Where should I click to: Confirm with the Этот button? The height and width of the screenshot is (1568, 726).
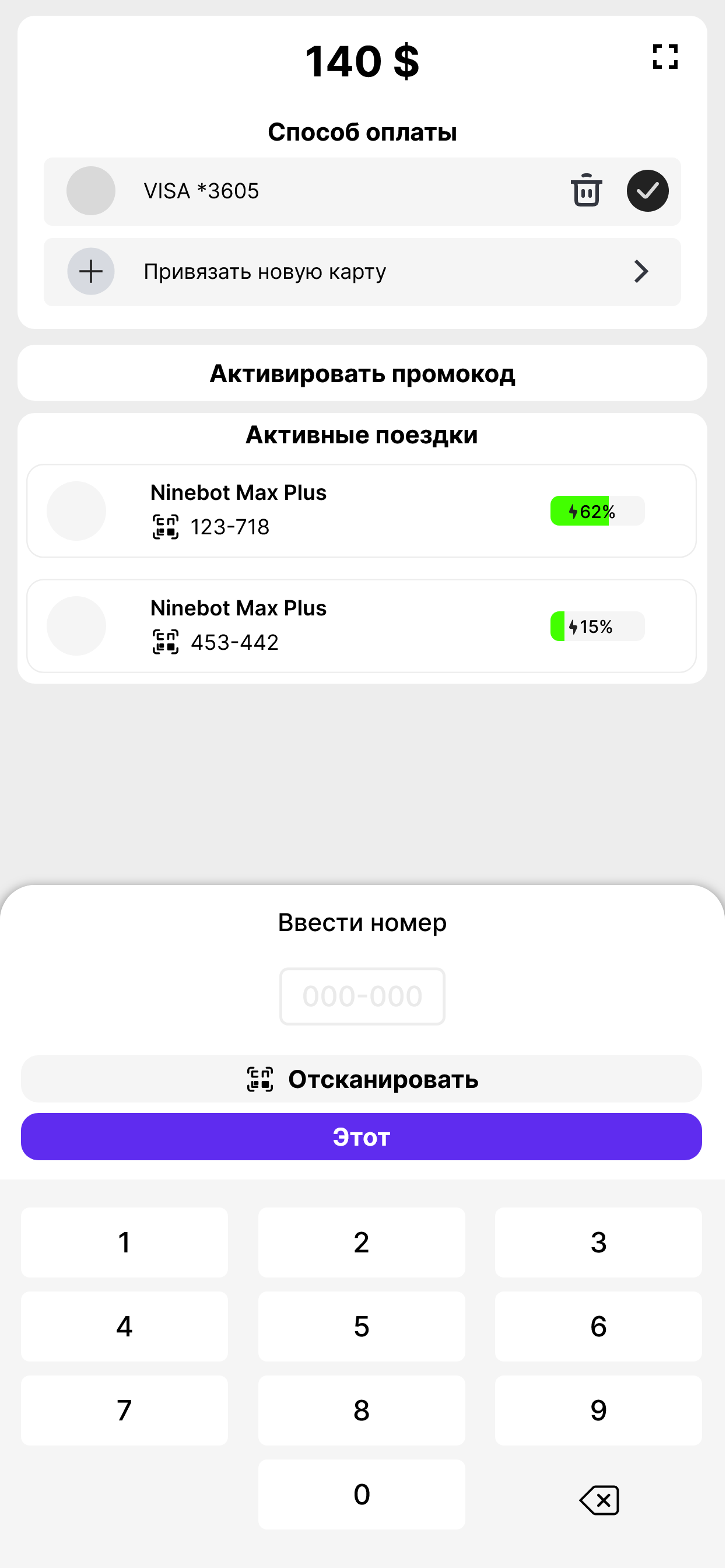(362, 1137)
